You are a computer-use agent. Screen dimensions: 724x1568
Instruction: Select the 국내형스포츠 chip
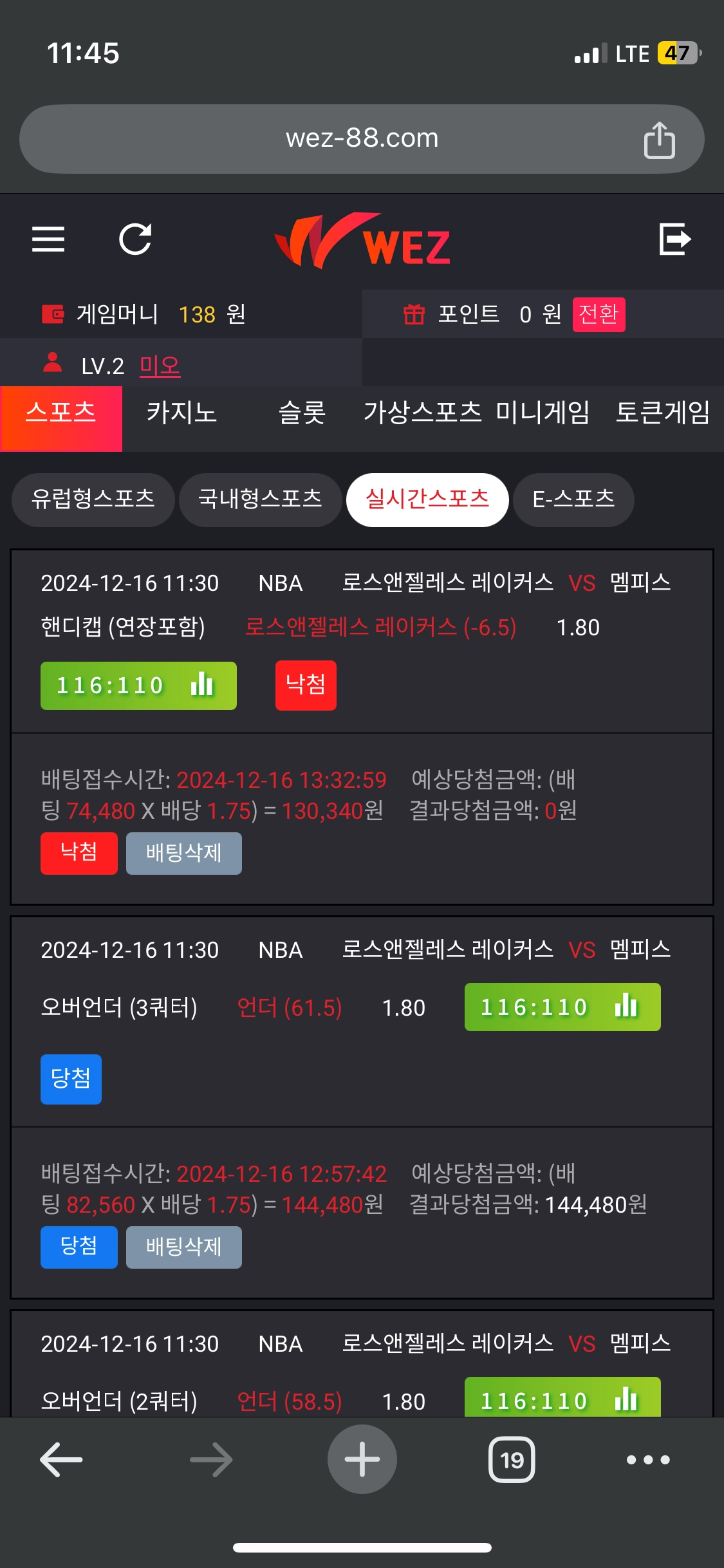coord(260,500)
